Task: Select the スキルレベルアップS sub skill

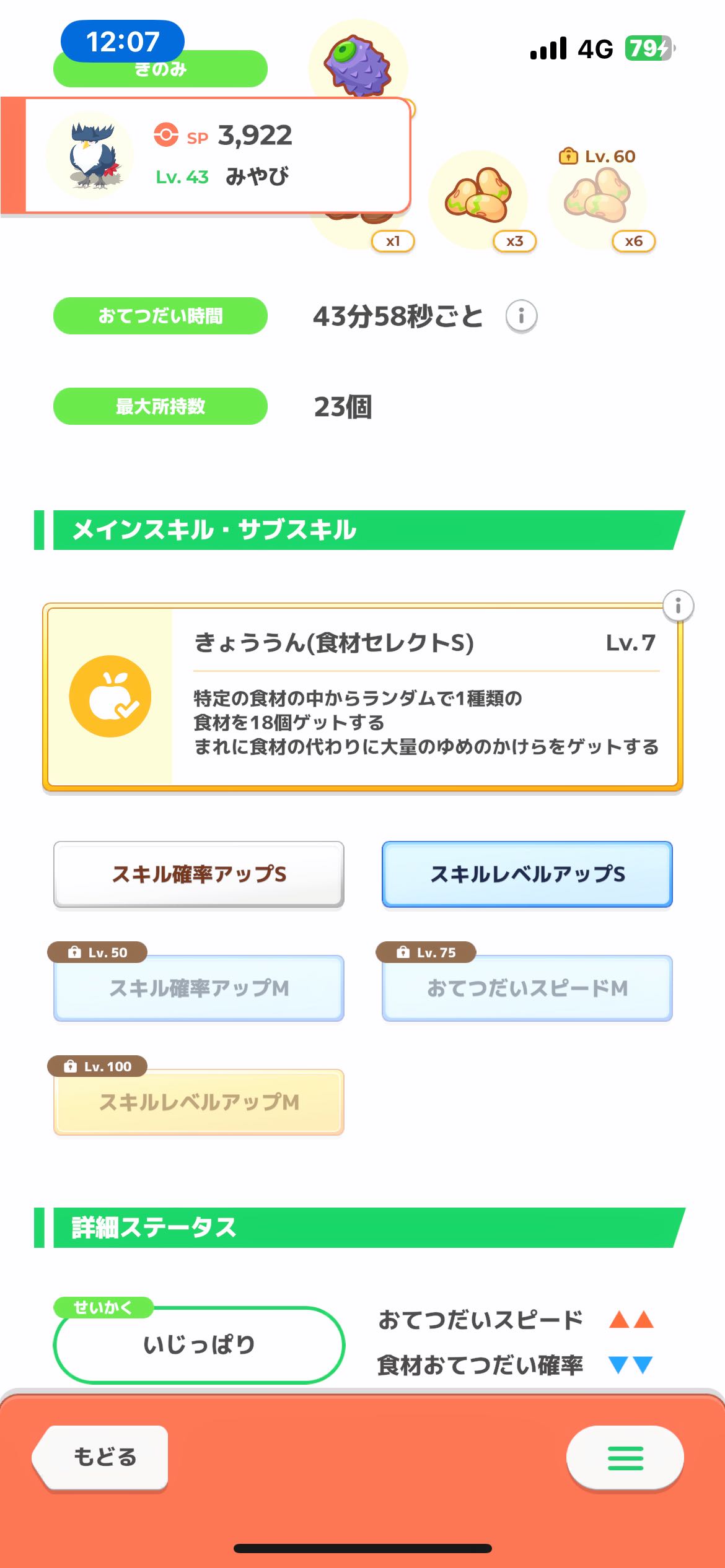Action: (x=527, y=874)
